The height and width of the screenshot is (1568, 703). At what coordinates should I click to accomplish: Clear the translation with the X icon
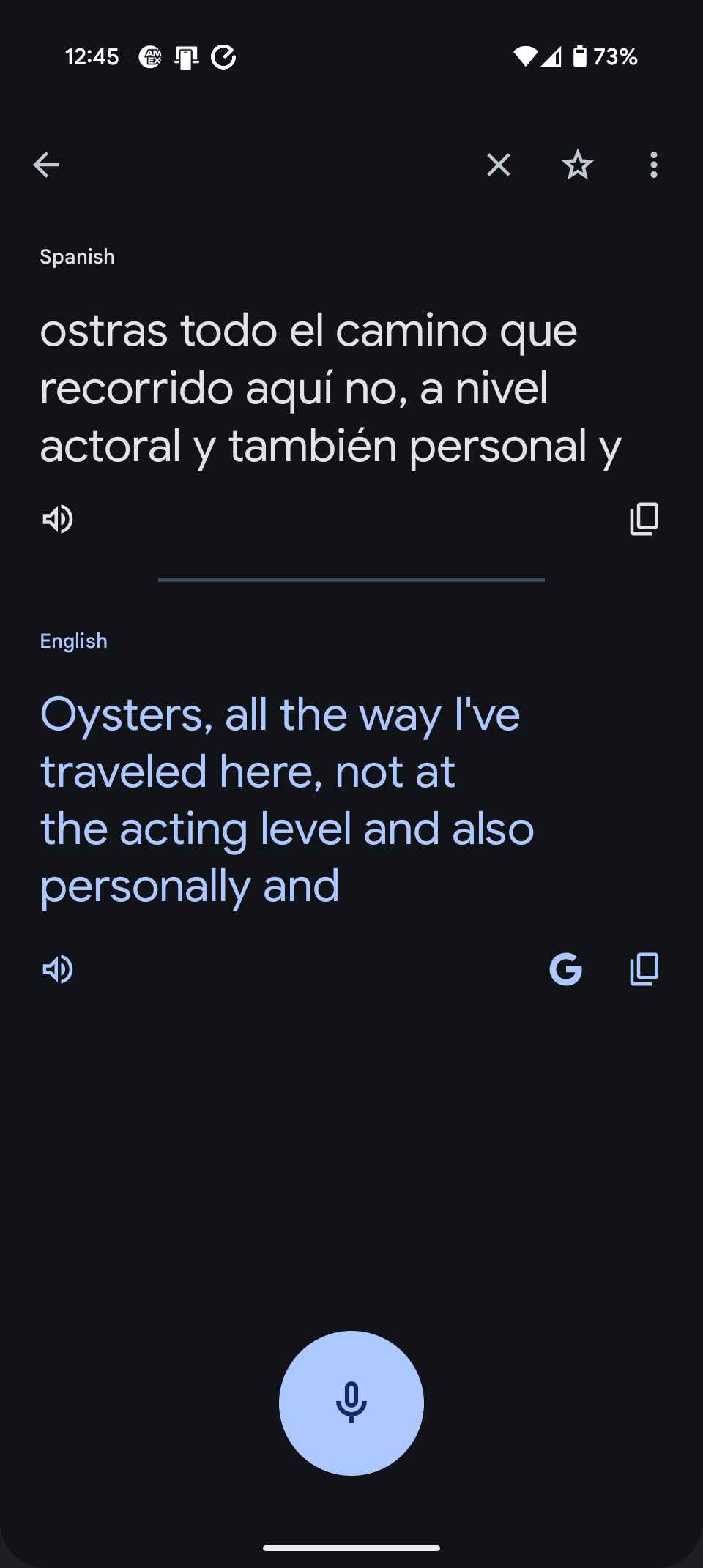[499, 165]
